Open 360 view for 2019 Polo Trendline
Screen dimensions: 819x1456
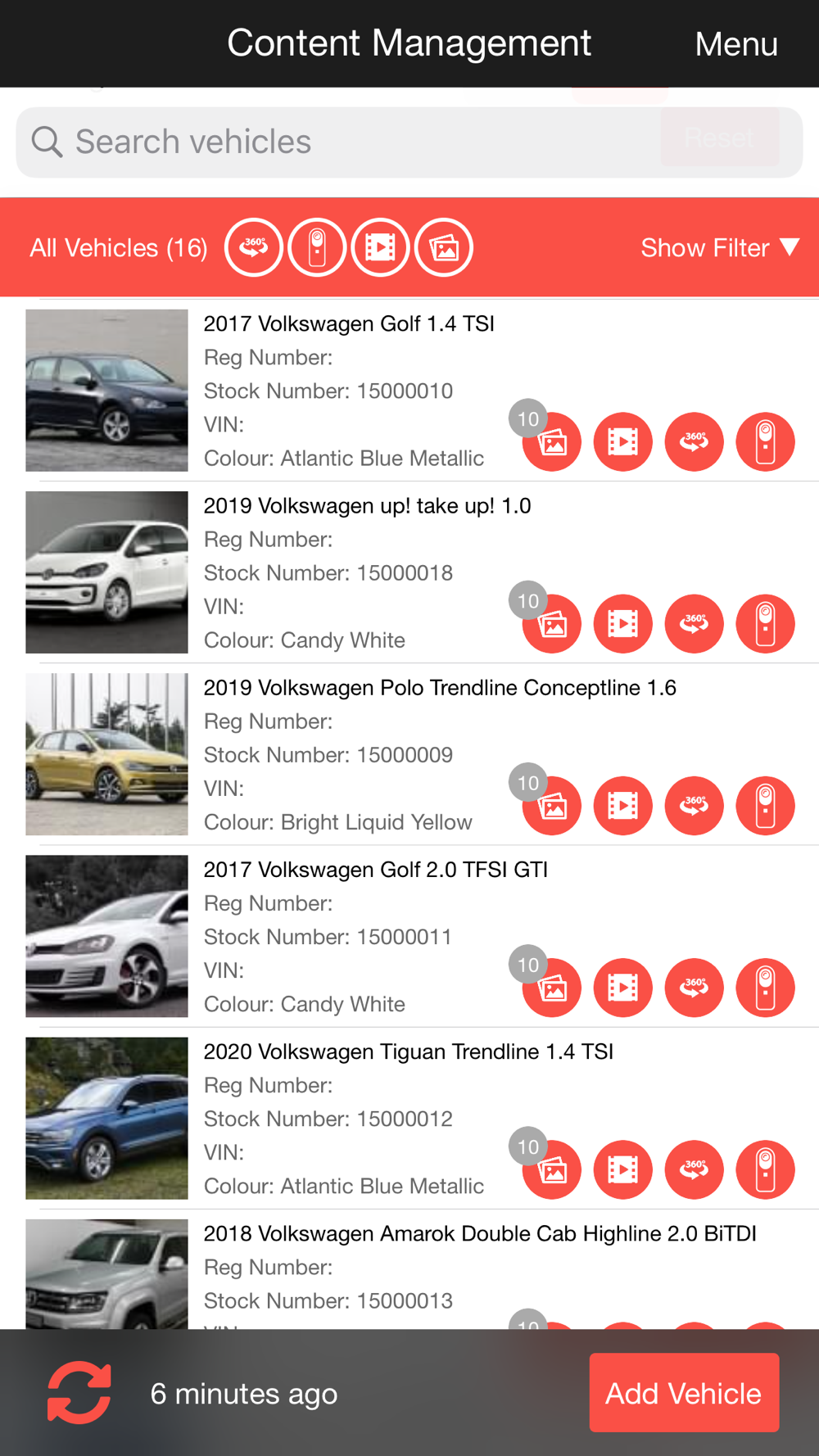point(695,806)
